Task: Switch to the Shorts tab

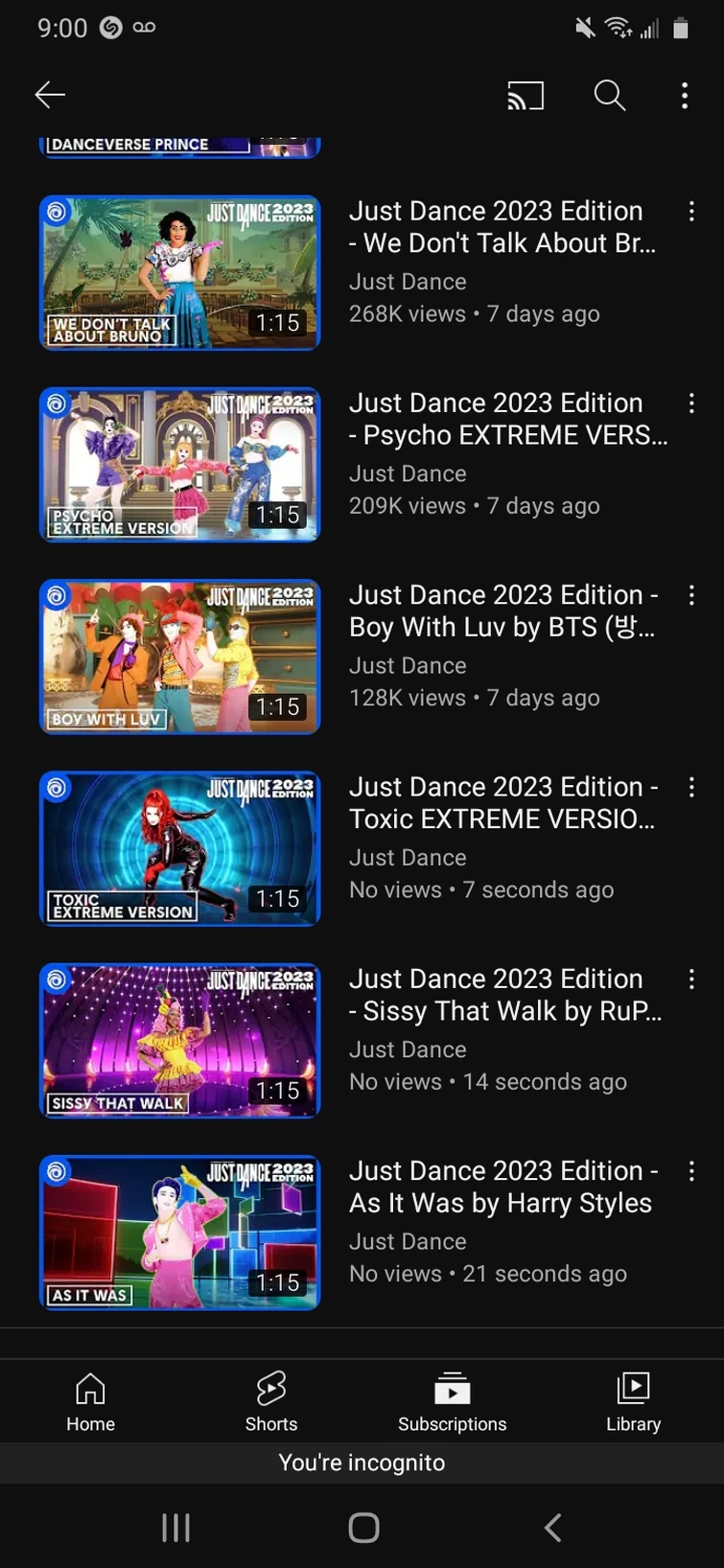Action: click(x=271, y=1401)
